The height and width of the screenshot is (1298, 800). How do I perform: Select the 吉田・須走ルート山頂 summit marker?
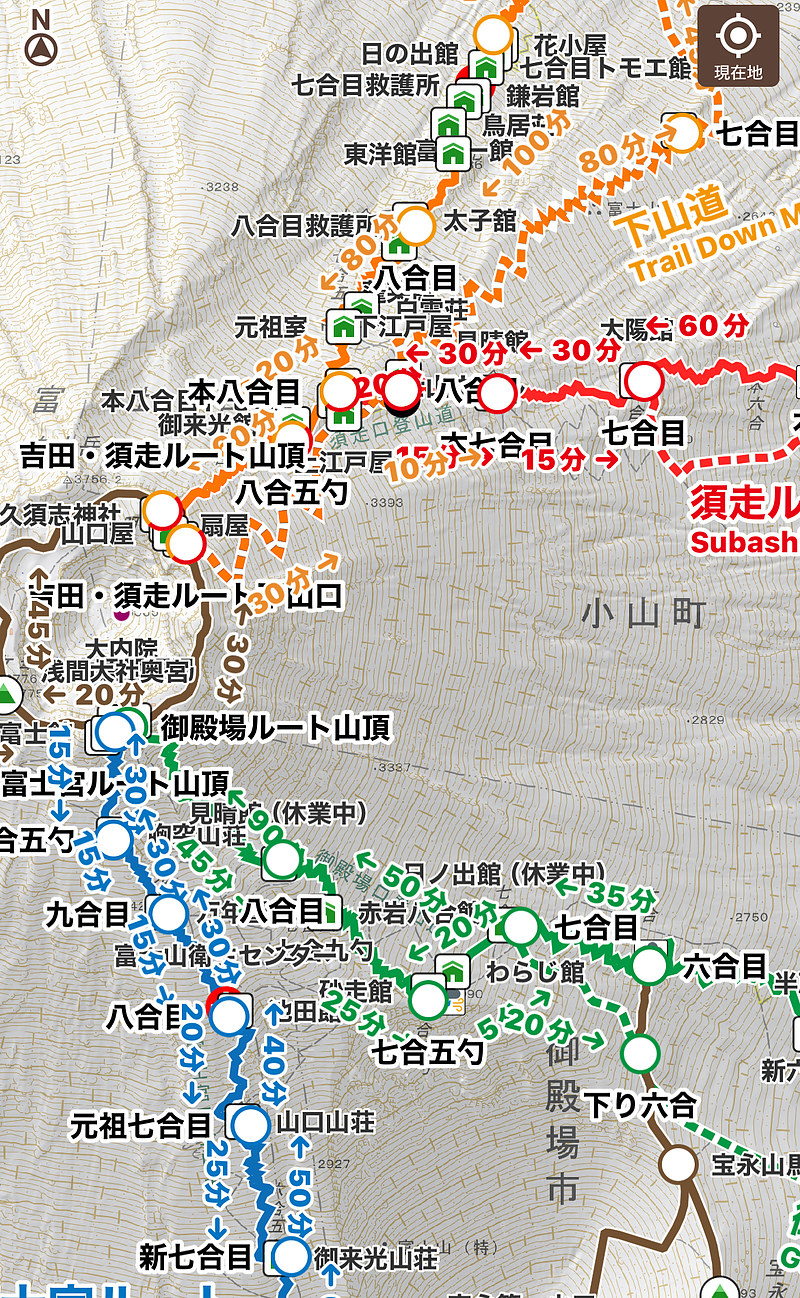pyautogui.click(x=161, y=510)
